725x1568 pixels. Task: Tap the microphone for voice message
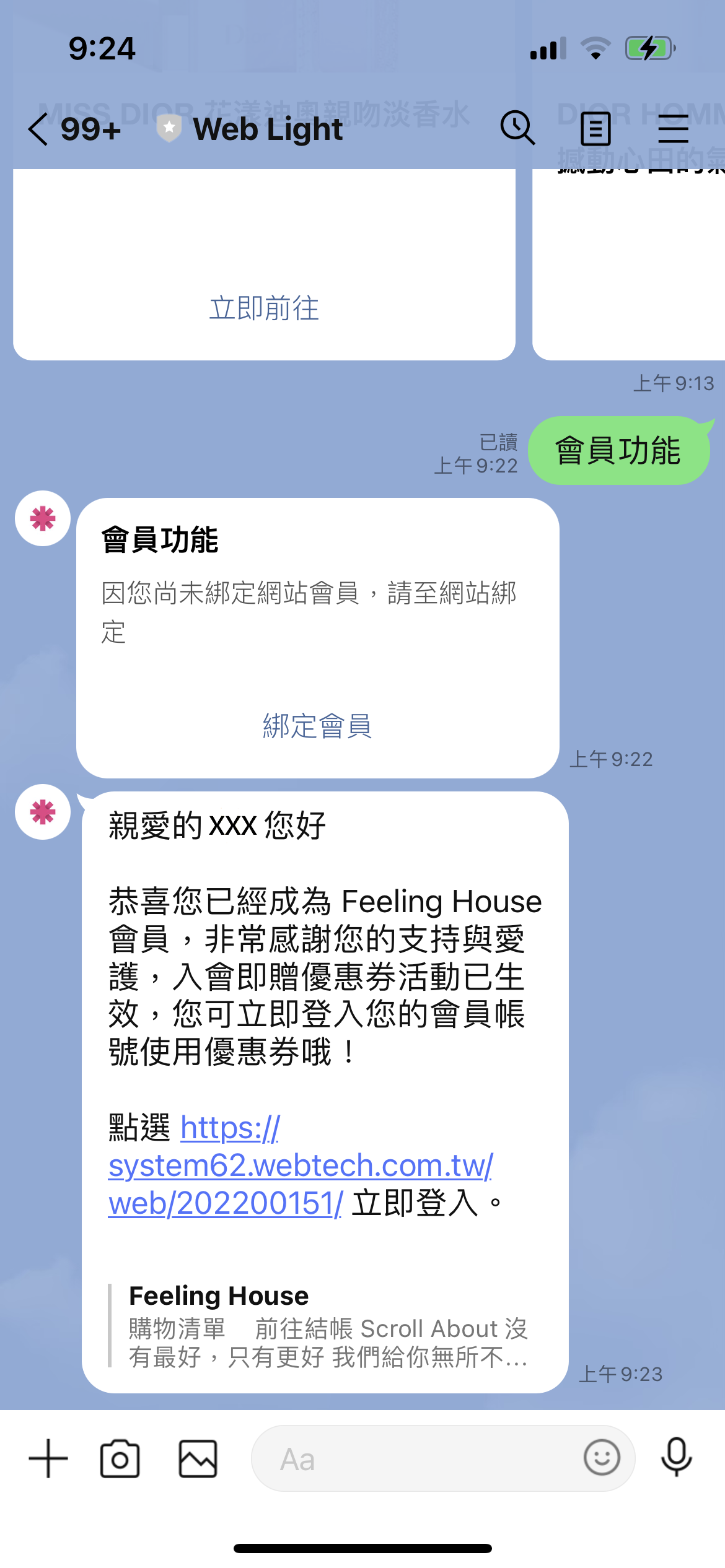pyautogui.click(x=676, y=1457)
